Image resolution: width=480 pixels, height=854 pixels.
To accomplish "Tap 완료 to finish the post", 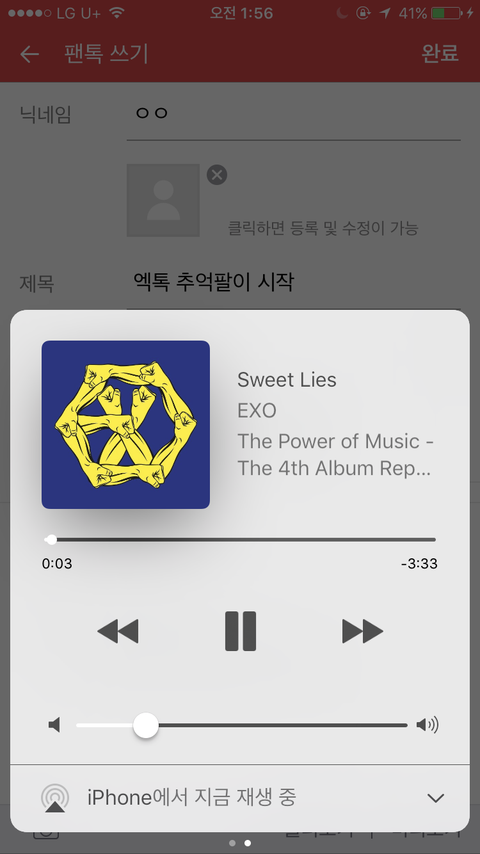I will point(440,53).
